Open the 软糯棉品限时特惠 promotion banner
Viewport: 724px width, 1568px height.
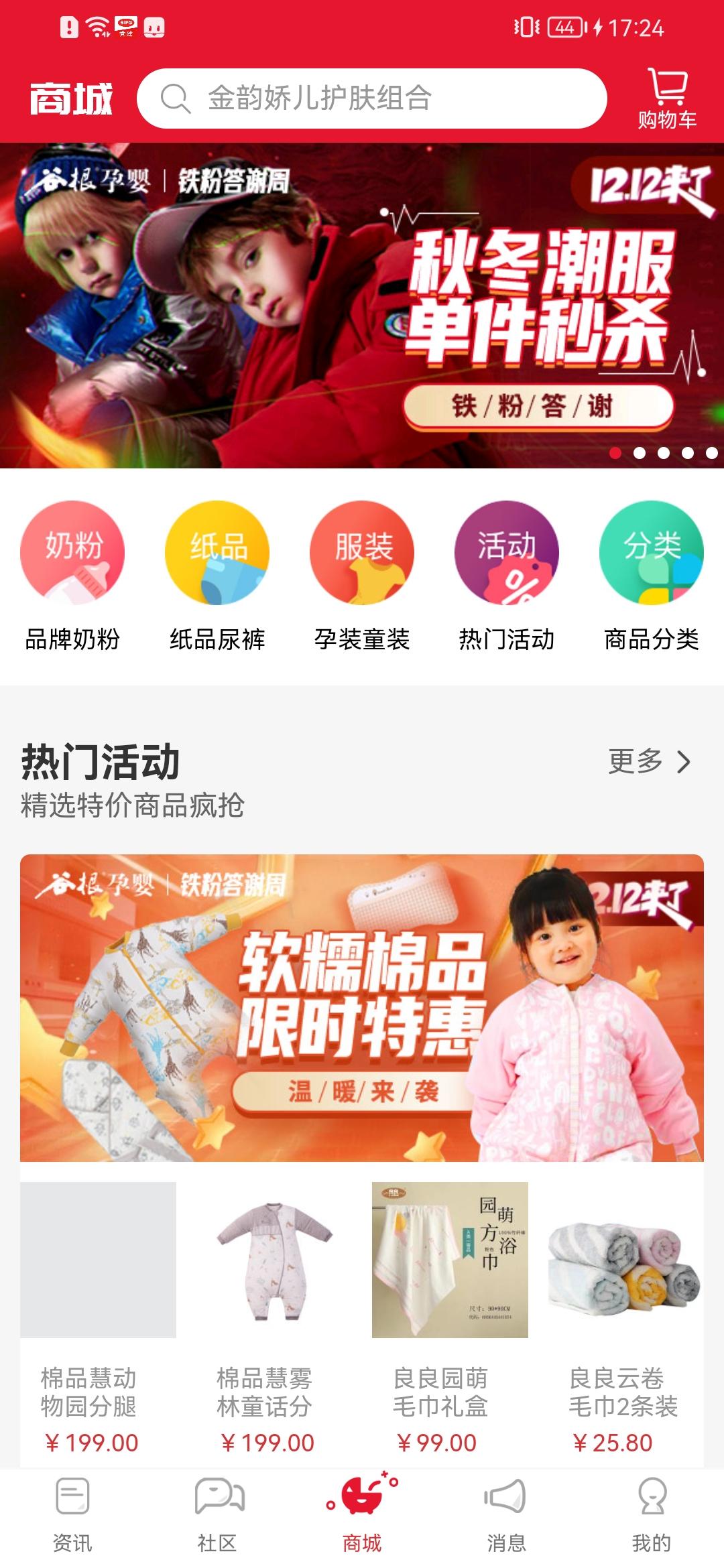pos(362,1008)
